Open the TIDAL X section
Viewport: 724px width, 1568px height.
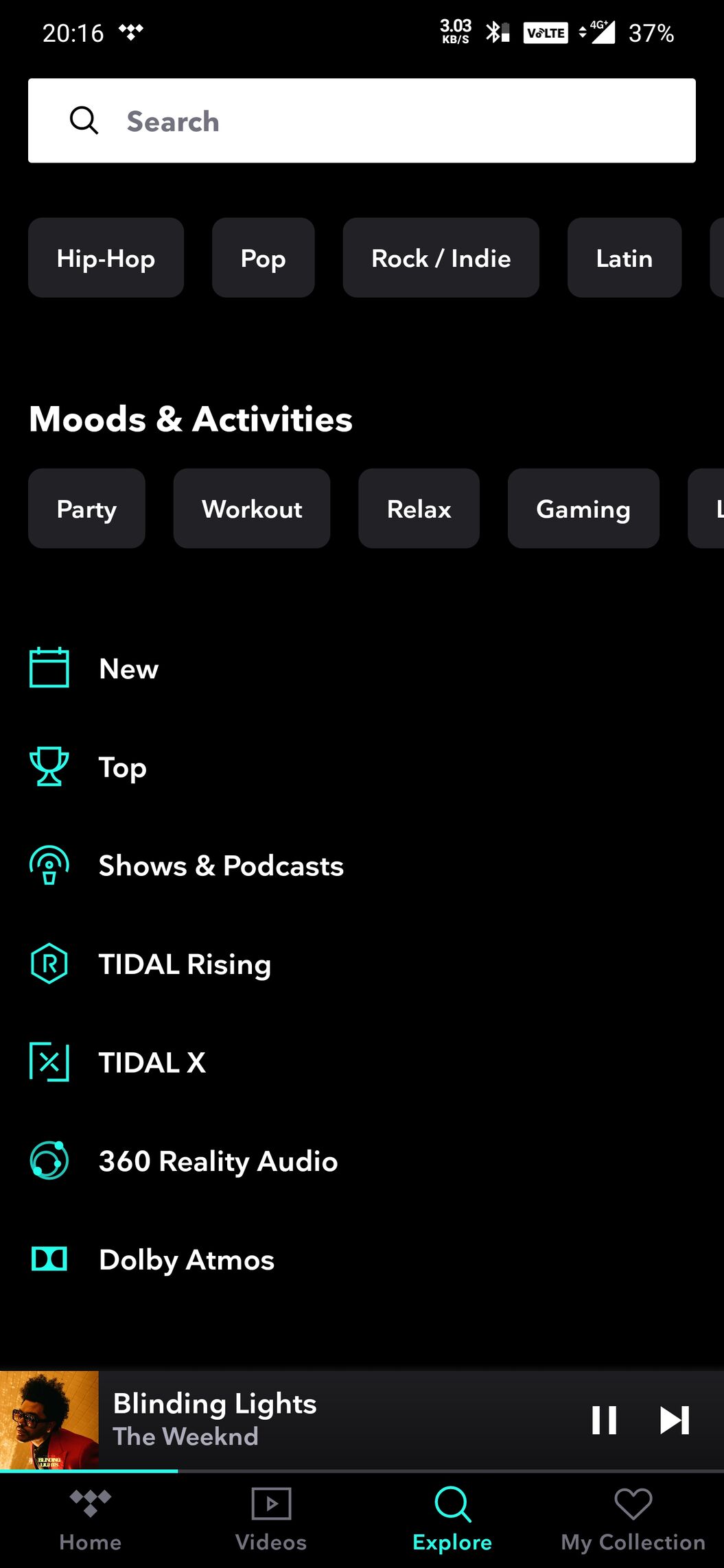[x=152, y=1062]
